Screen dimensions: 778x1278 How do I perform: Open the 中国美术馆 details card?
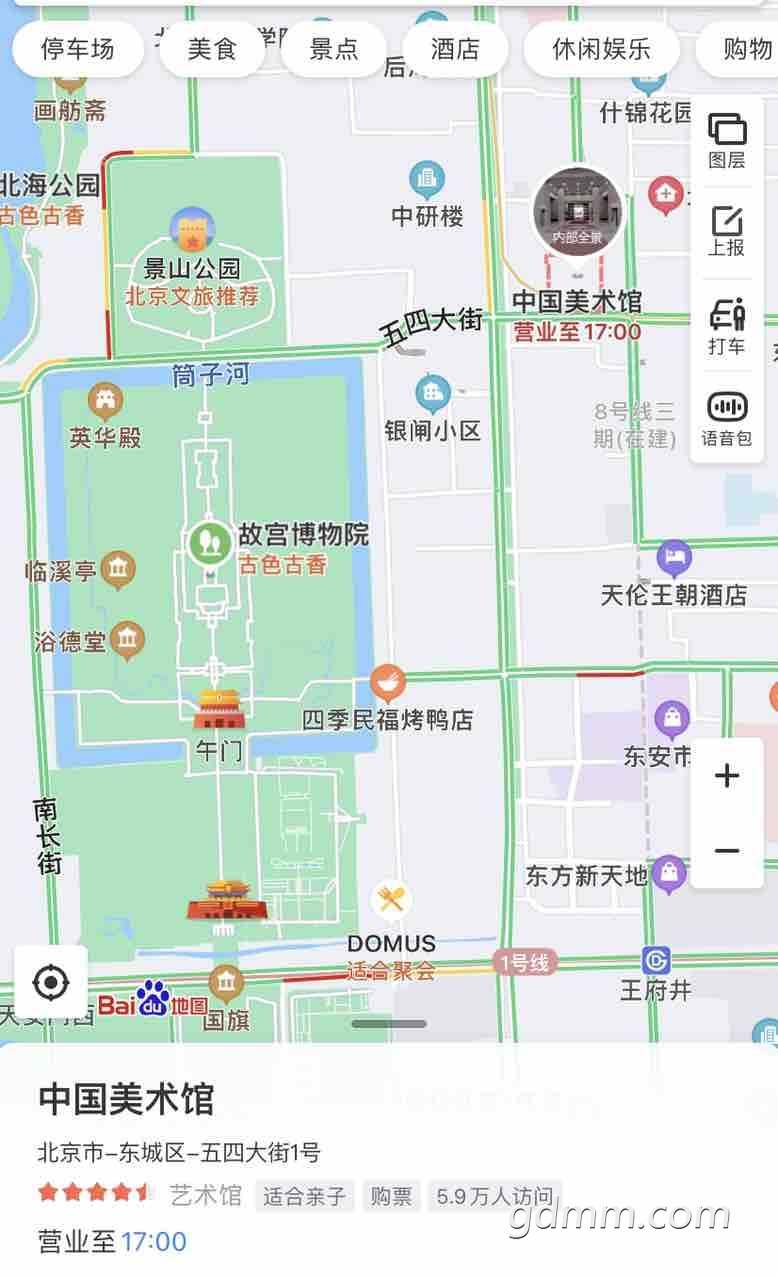pos(126,1099)
